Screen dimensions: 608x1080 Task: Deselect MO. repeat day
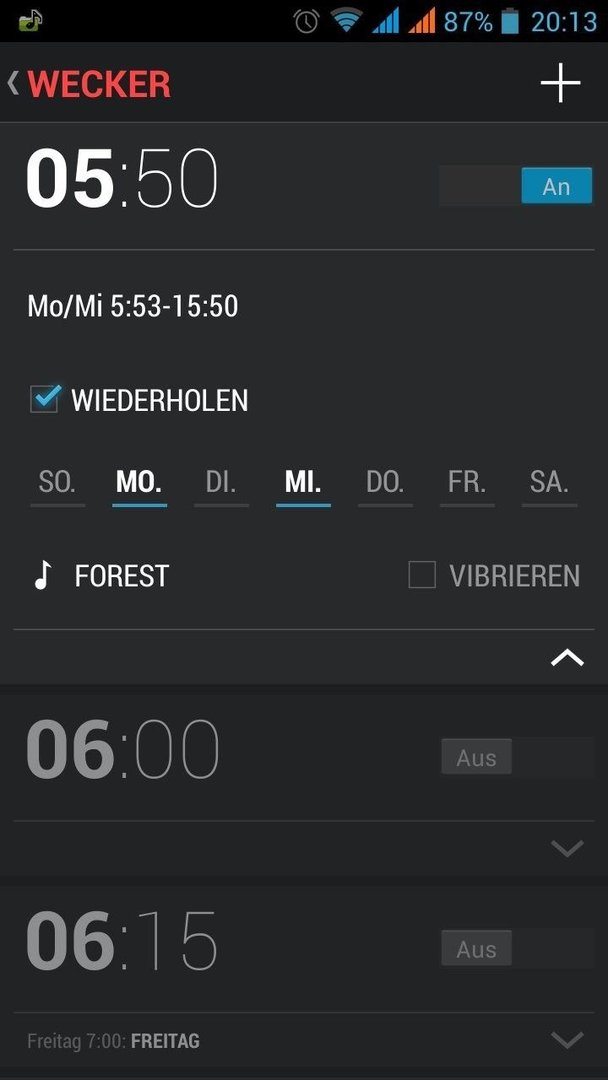139,484
